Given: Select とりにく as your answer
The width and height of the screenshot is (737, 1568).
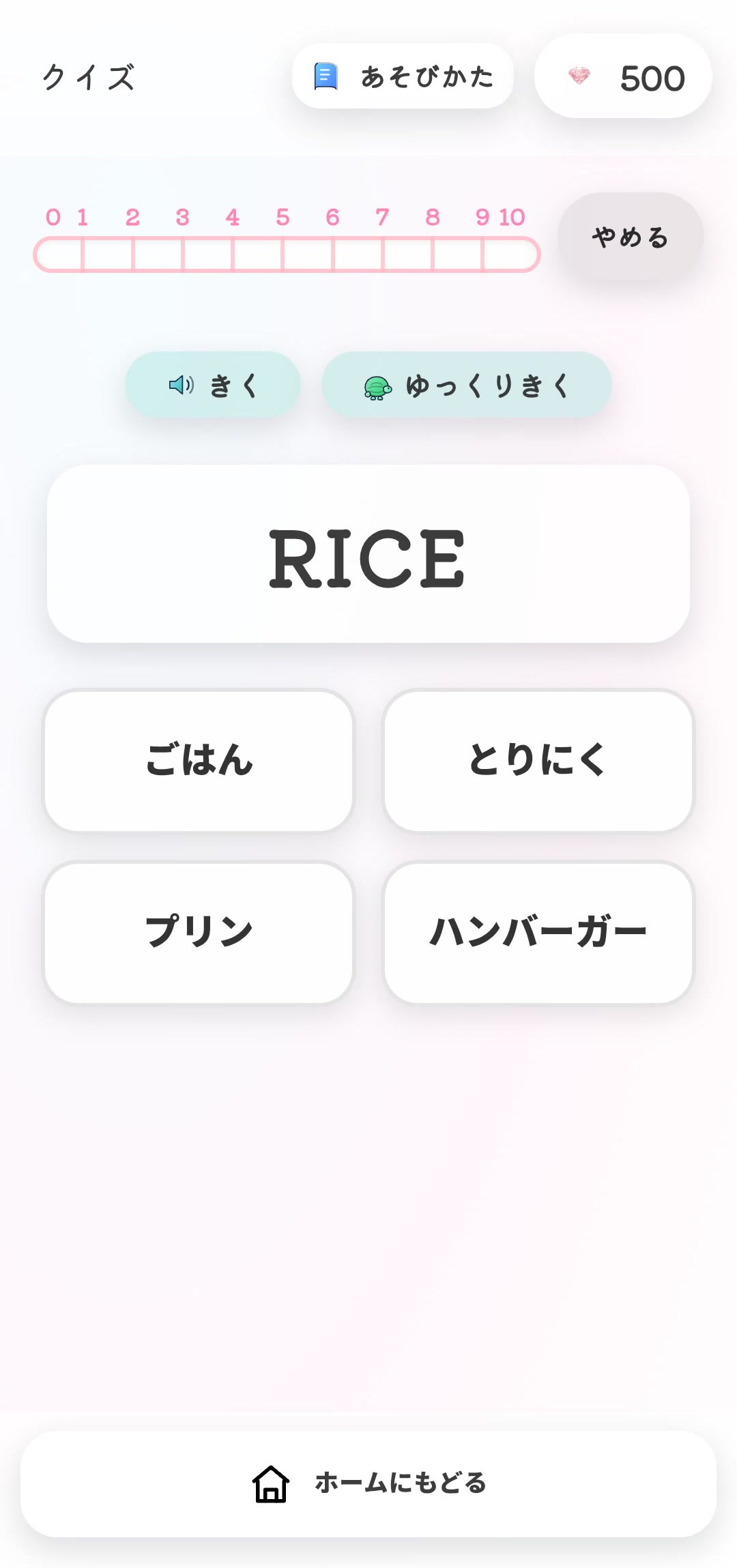Looking at the screenshot, I should pos(538,761).
